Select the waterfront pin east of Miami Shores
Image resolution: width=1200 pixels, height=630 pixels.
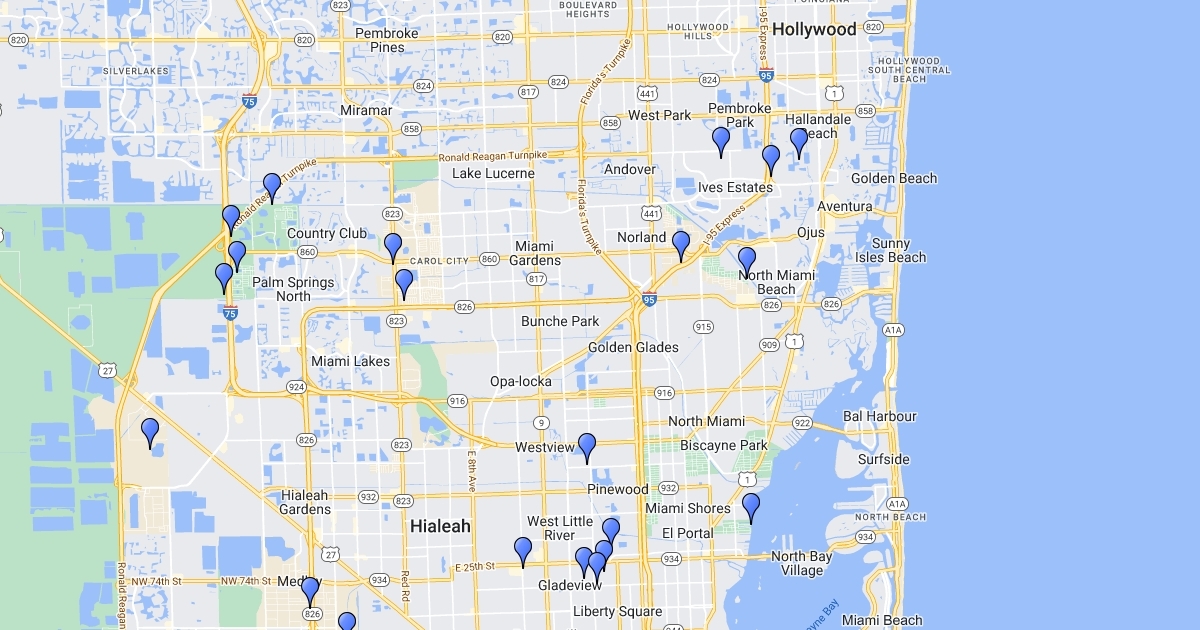pyautogui.click(x=751, y=506)
